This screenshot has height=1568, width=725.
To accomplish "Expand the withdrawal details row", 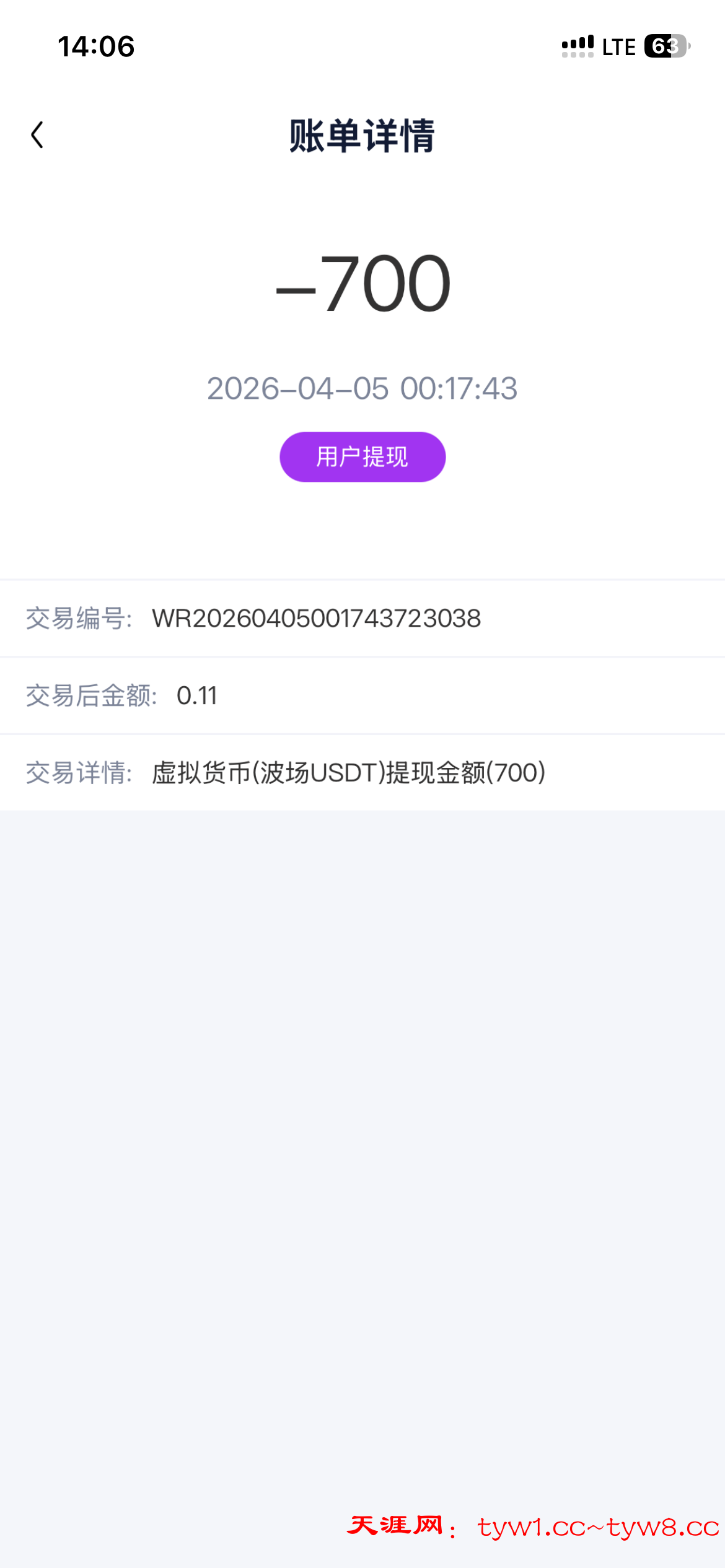I will (347, 773).
